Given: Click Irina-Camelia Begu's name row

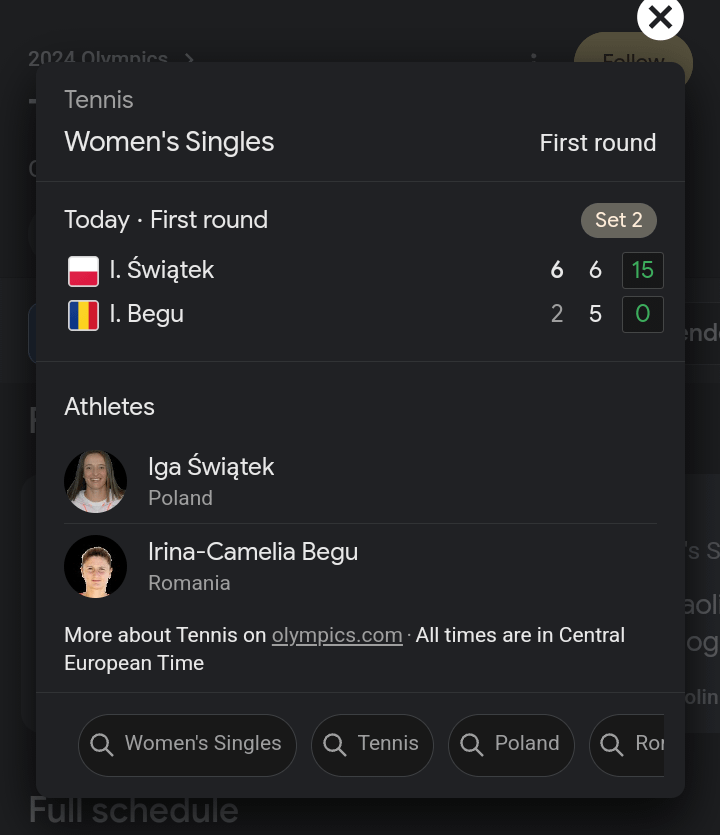Looking at the screenshot, I should click(x=300, y=566).
